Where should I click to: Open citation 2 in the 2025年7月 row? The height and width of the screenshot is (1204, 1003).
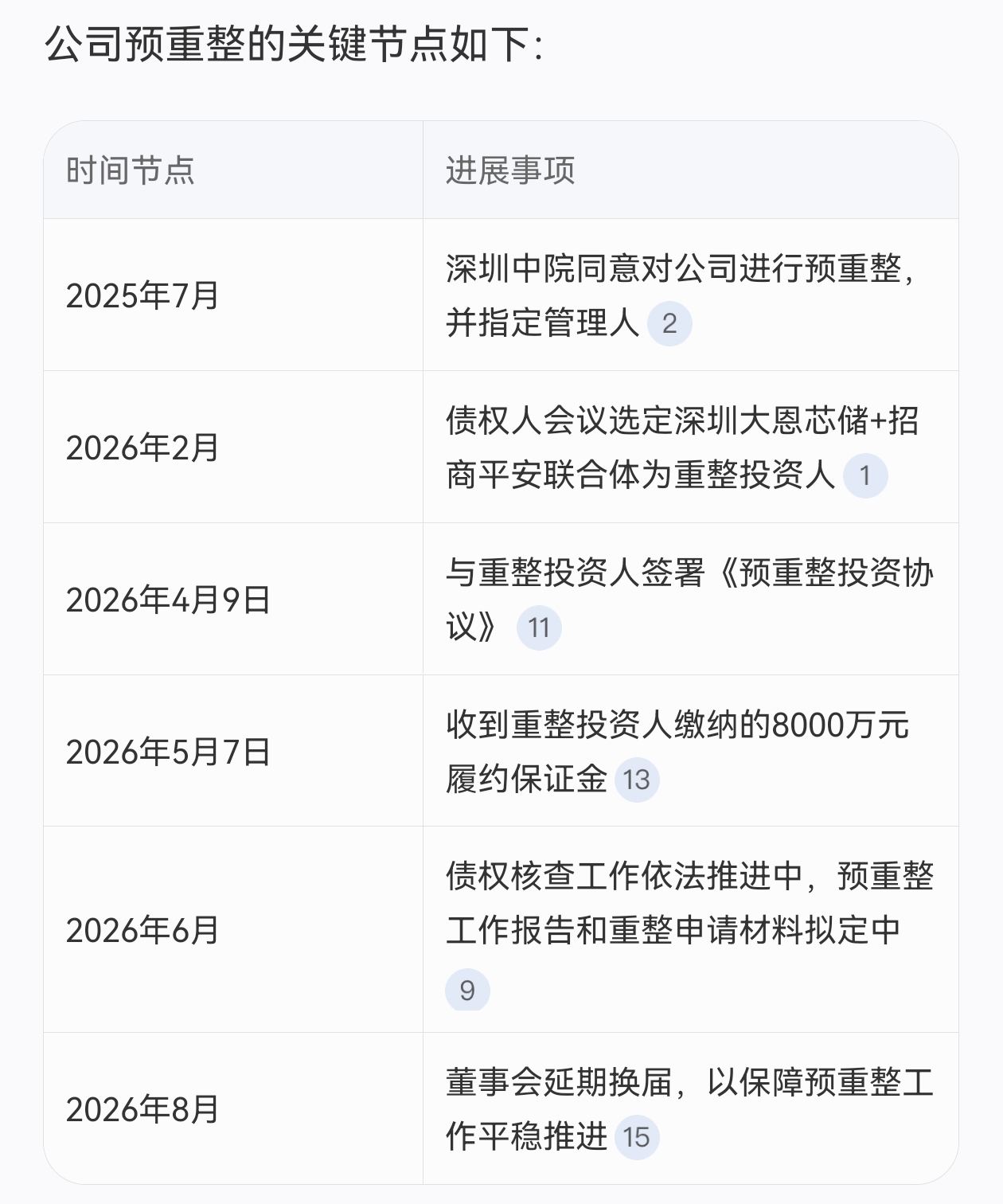point(669,323)
